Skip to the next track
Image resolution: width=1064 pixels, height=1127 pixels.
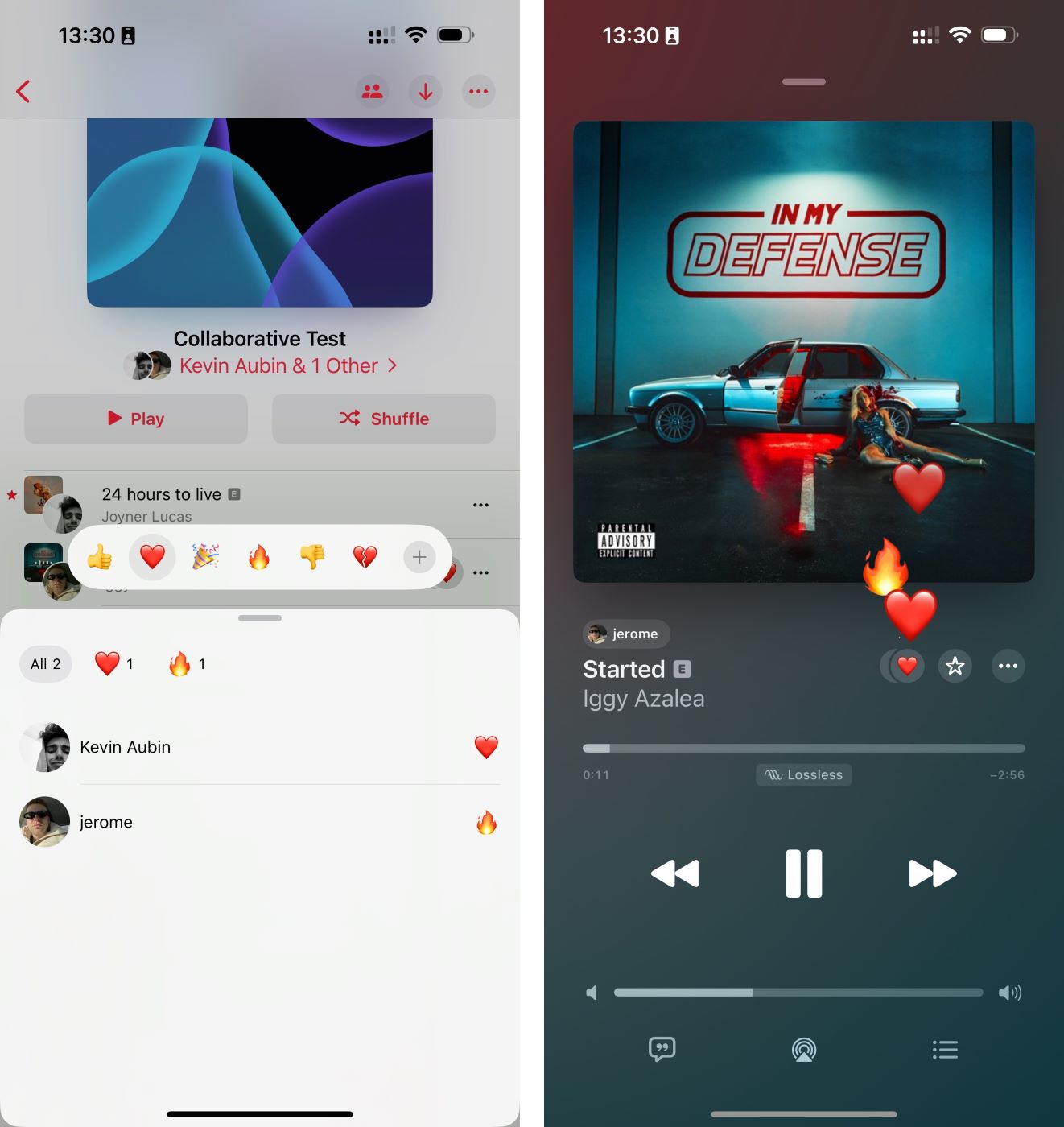tap(932, 873)
